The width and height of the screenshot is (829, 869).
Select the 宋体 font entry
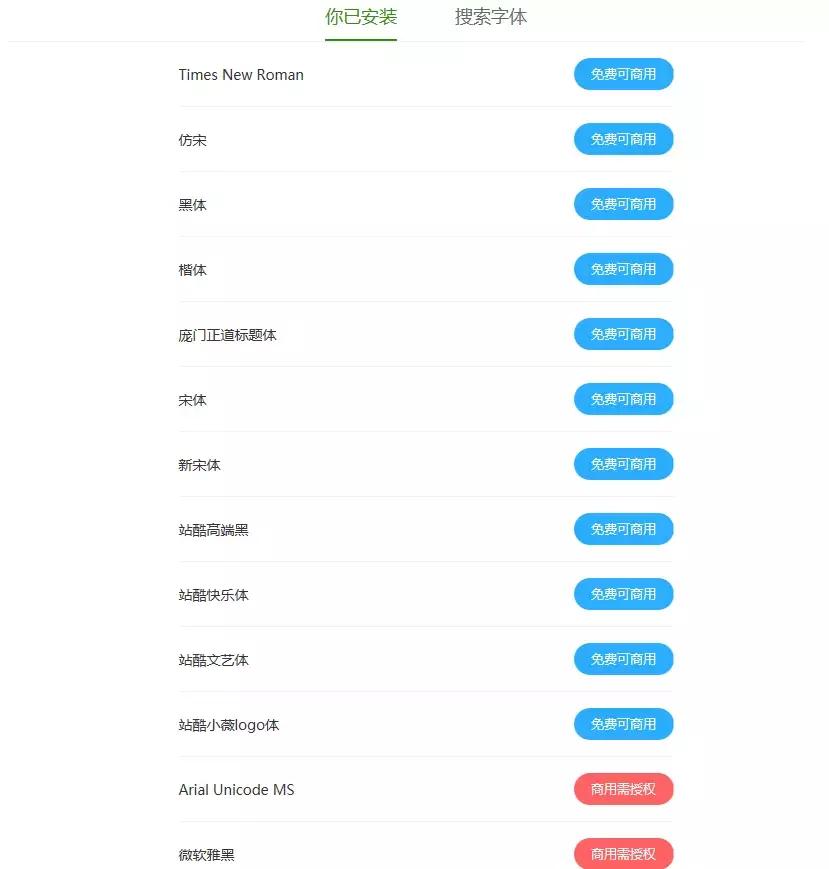pos(192,399)
